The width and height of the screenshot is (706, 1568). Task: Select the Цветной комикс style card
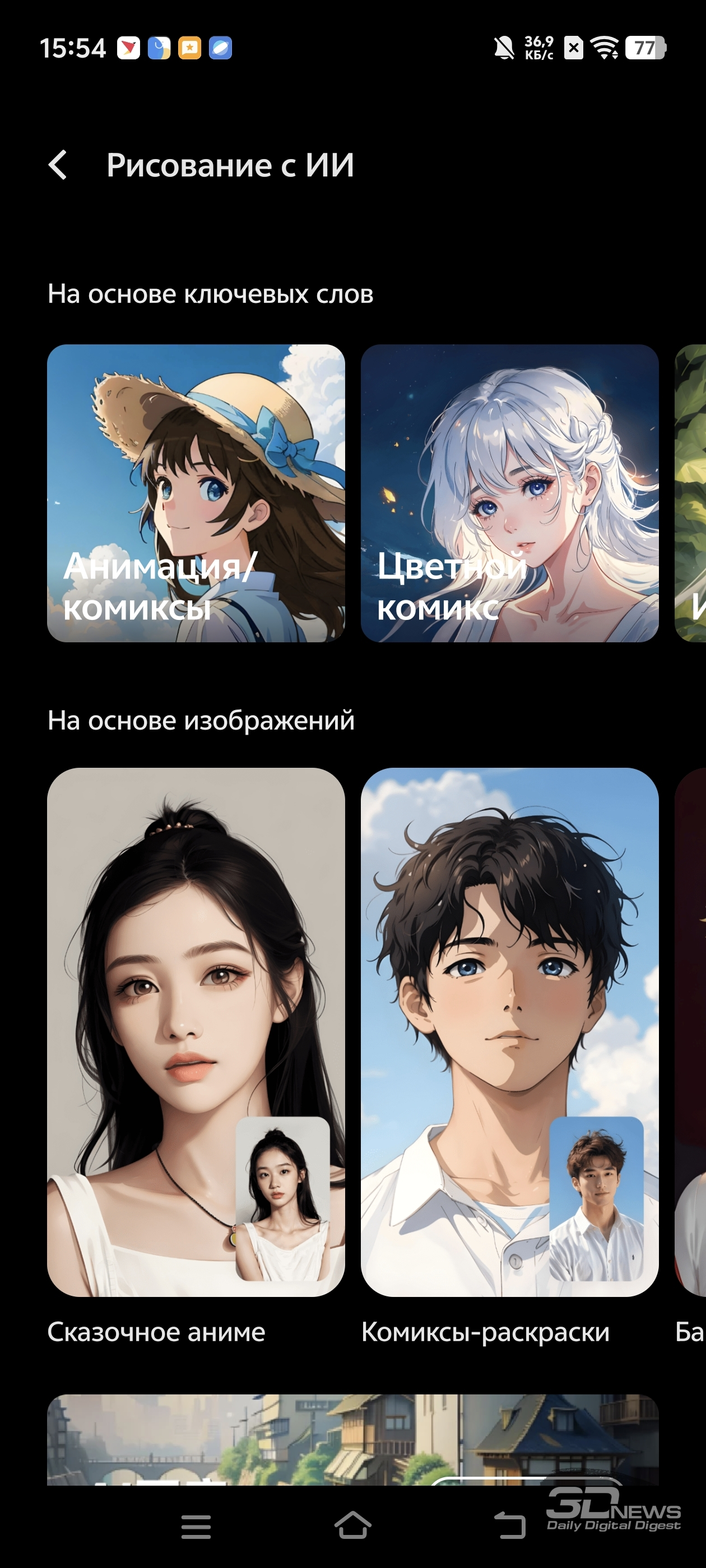click(x=510, y=493)
